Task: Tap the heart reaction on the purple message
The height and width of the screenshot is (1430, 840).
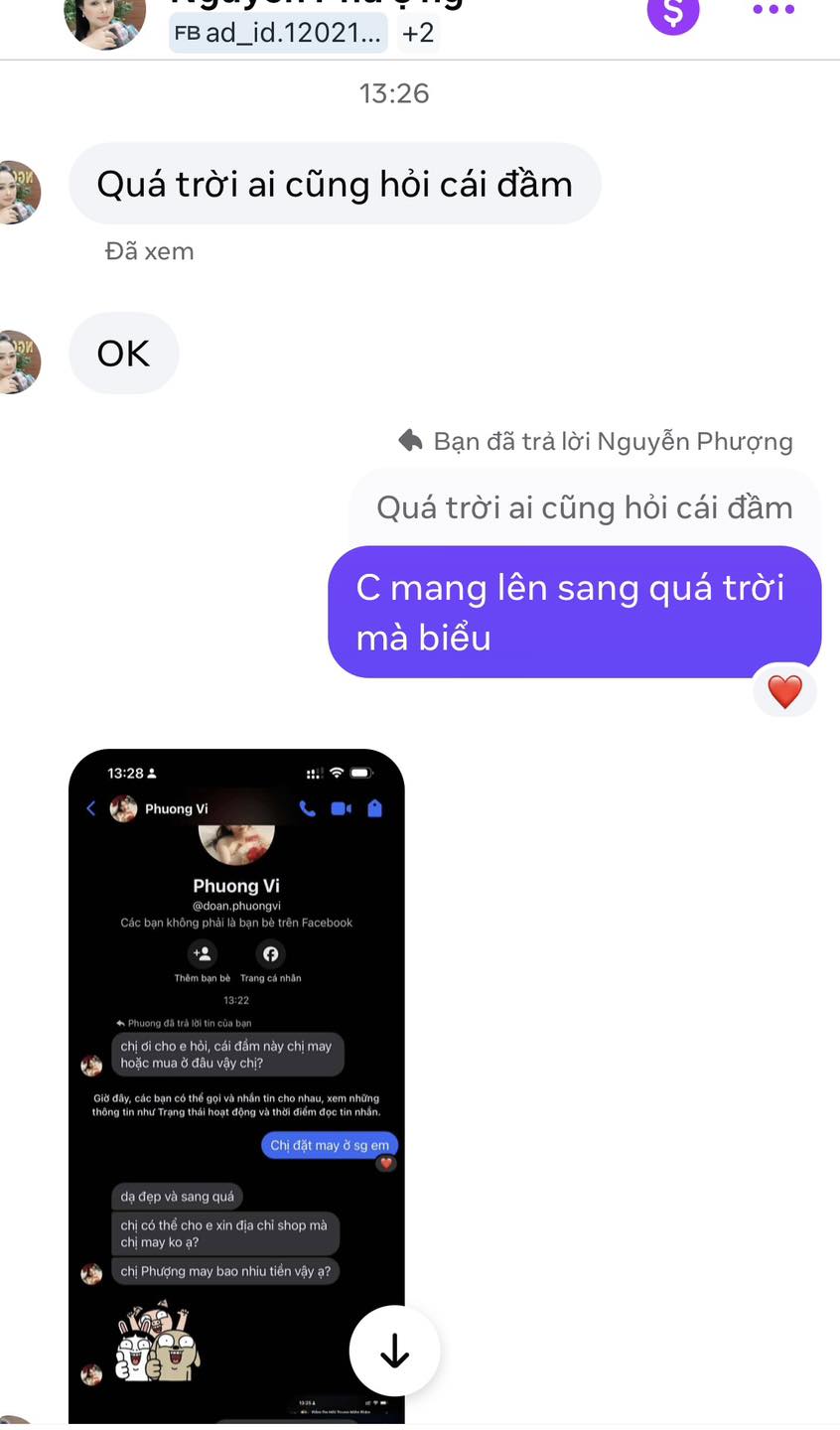Action: (x=784, y=691)
